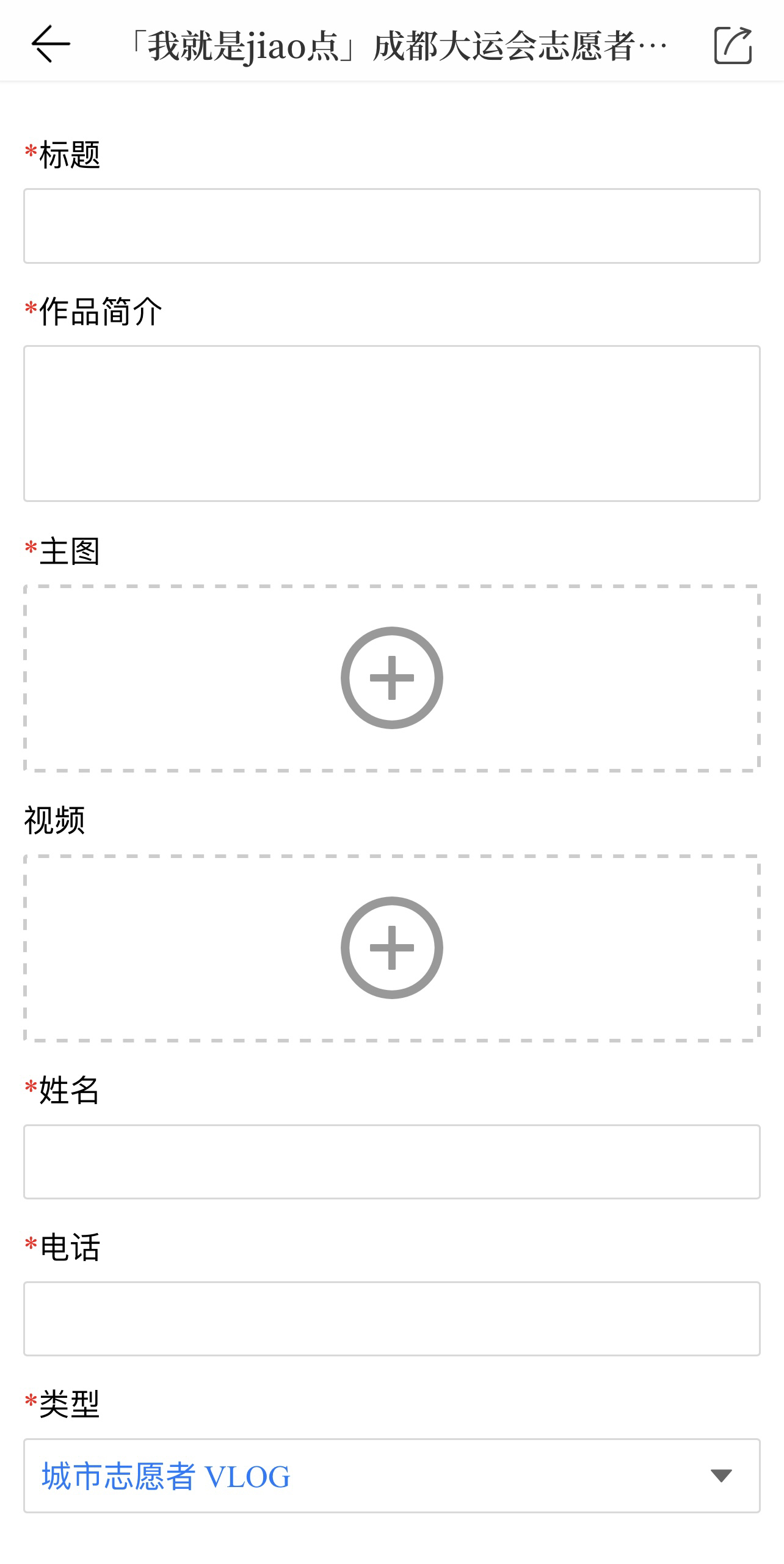Enter the 电话 input field

click(392, 1318)
